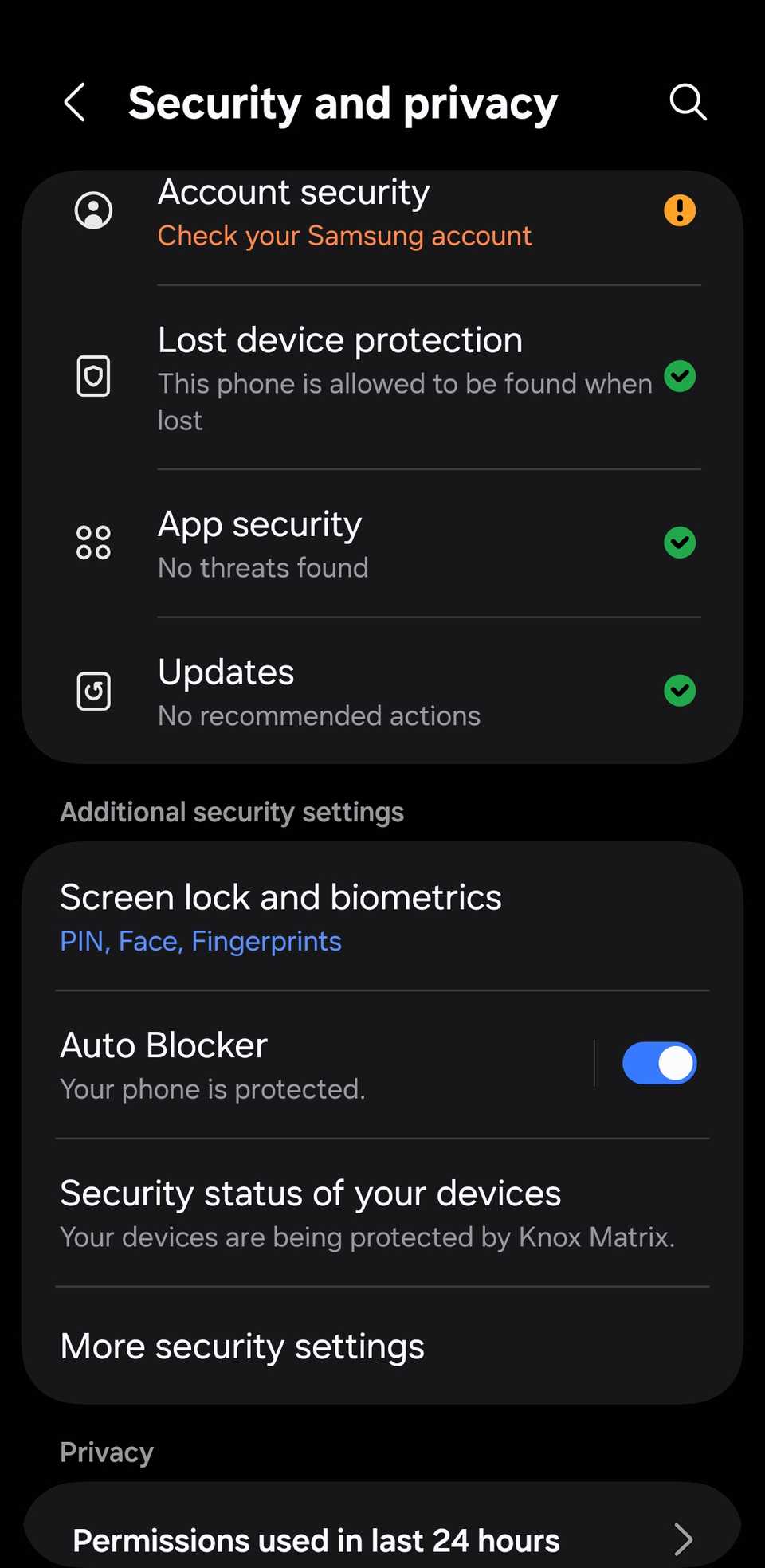Tap the Additional security settings section header
Viewport: 765px width, 1568px height.
[231, 811]
